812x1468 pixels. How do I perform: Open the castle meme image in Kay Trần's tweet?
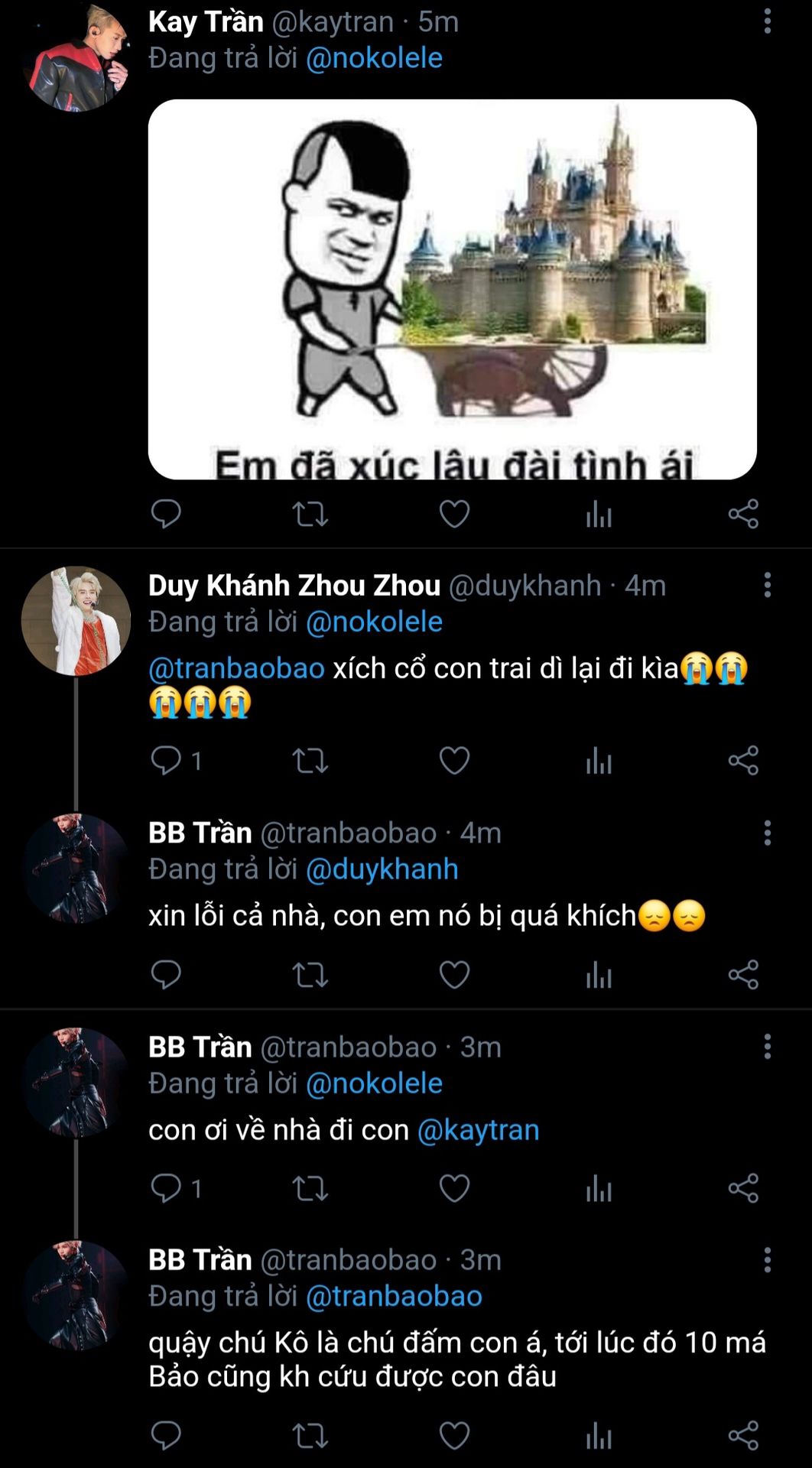point(453,289)
